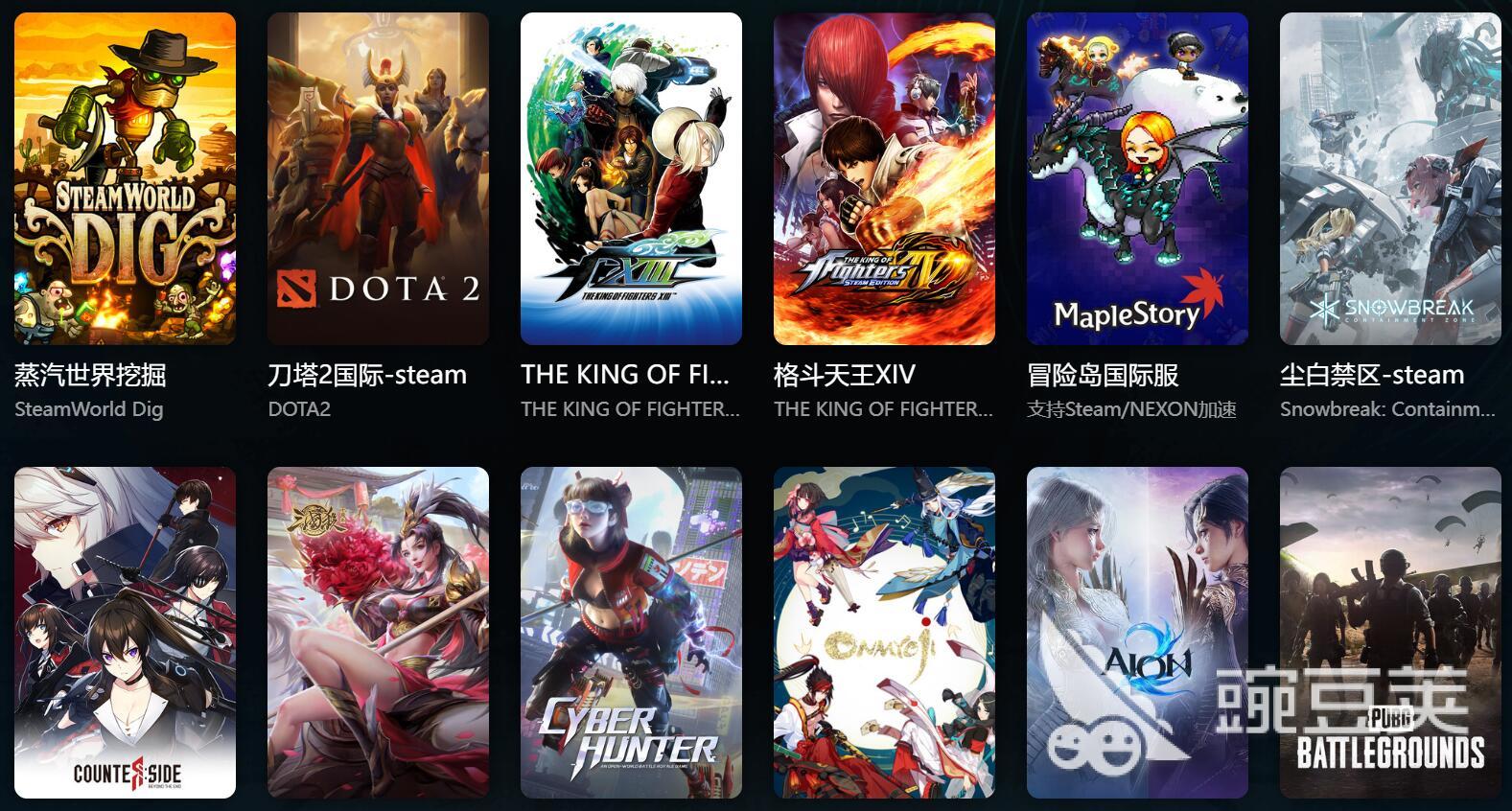Open the Counter:Side game tile

[125, 633]
